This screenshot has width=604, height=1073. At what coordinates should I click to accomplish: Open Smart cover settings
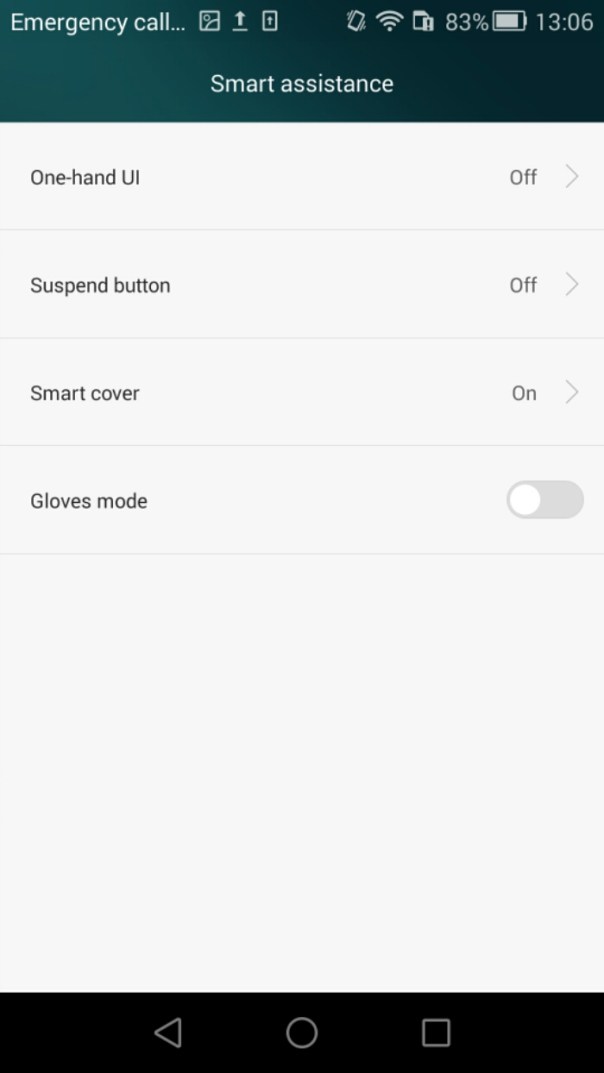[302, 393]
